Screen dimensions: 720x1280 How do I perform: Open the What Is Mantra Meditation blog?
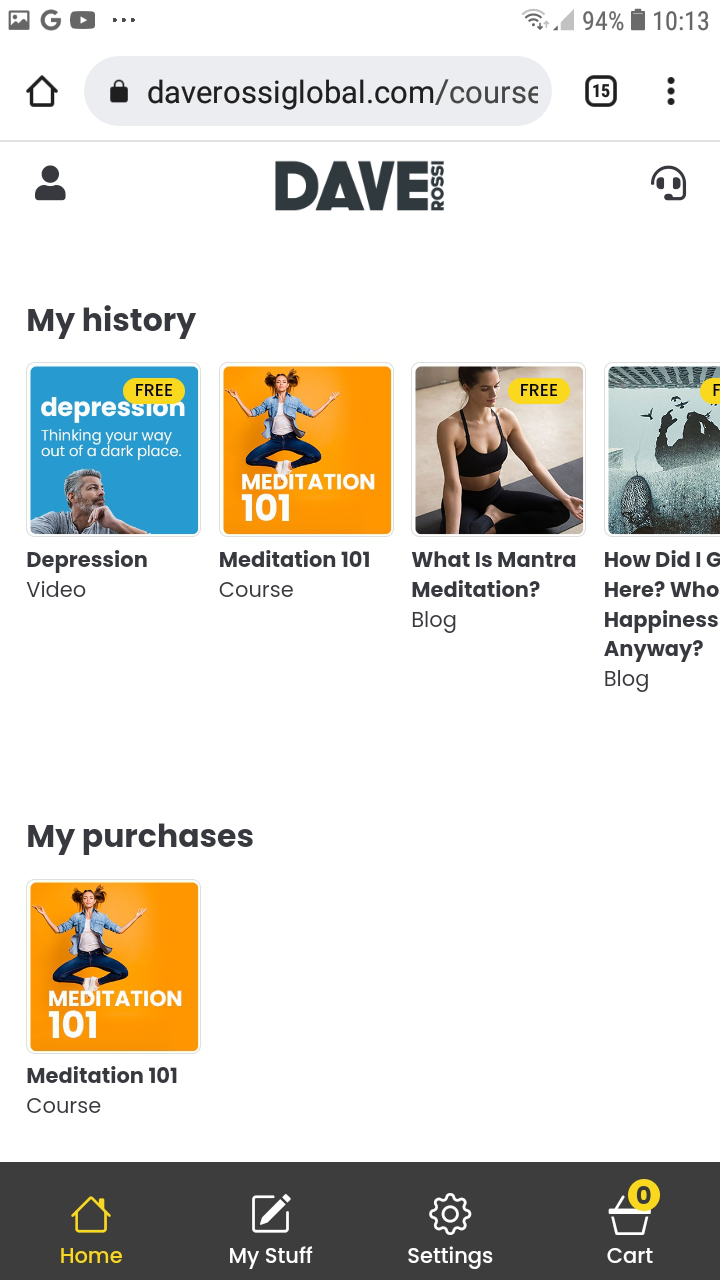point(498,450)
